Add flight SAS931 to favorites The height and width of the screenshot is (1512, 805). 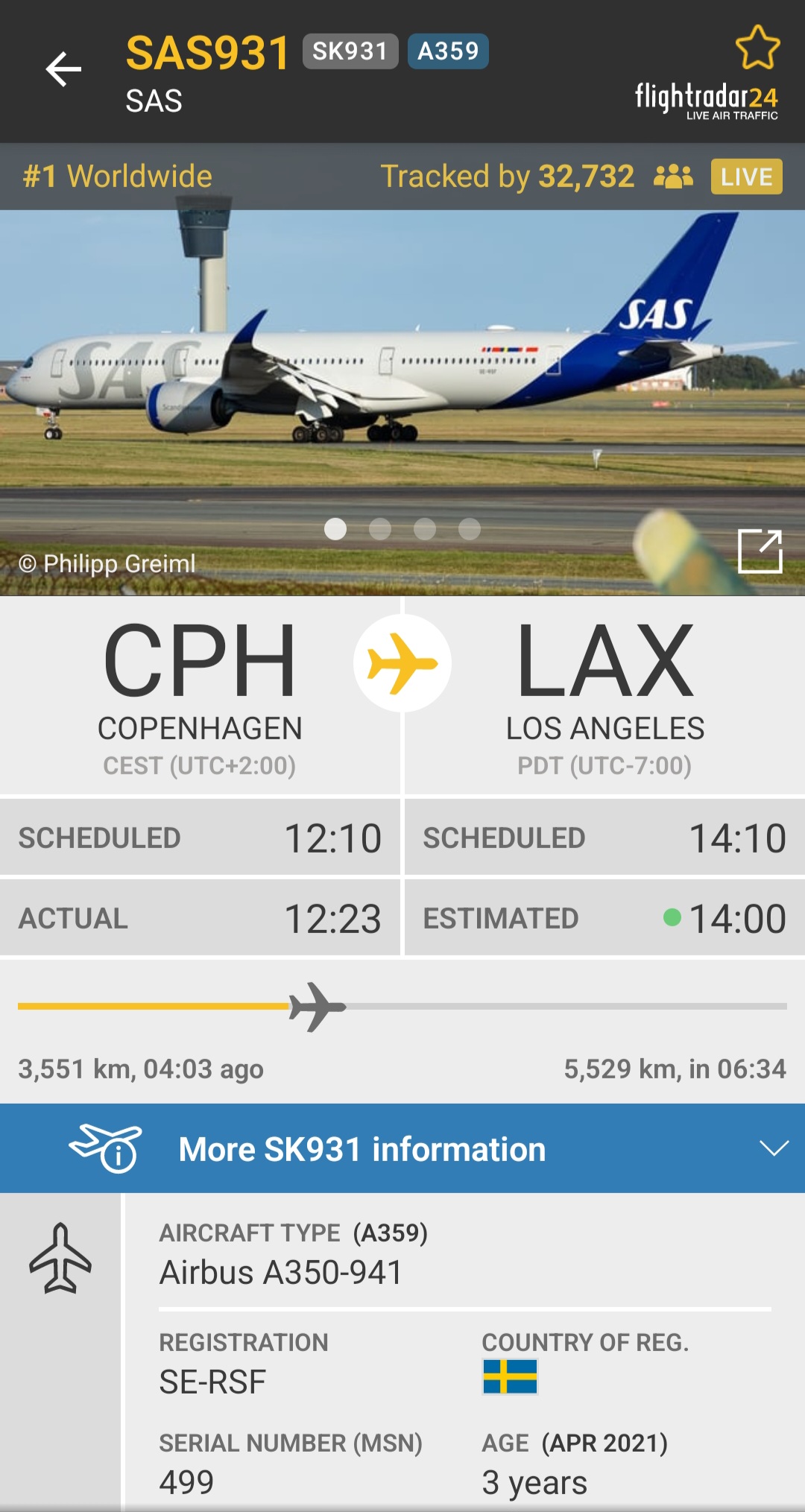757,48
